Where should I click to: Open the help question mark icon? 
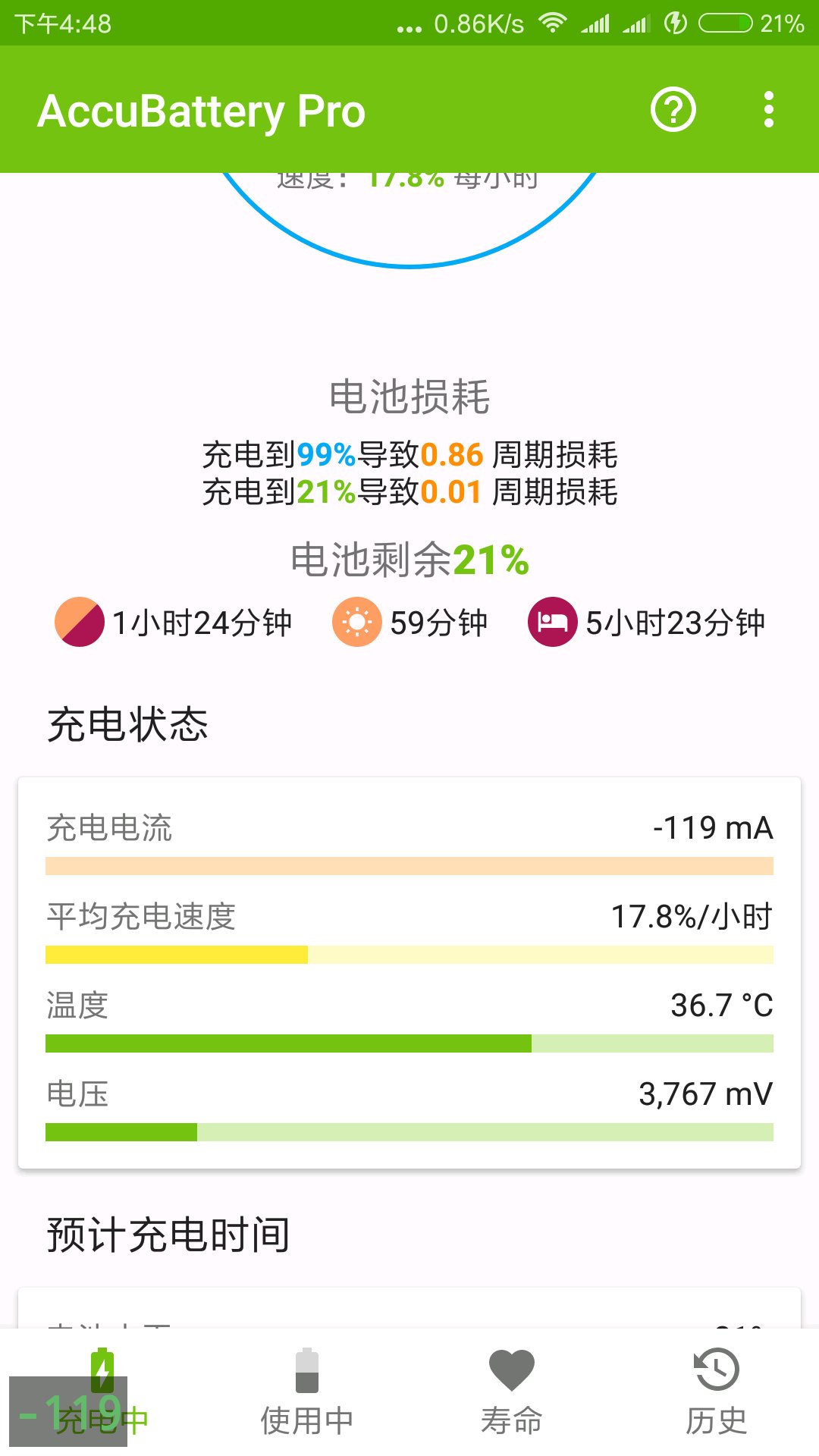click(673, 110)
